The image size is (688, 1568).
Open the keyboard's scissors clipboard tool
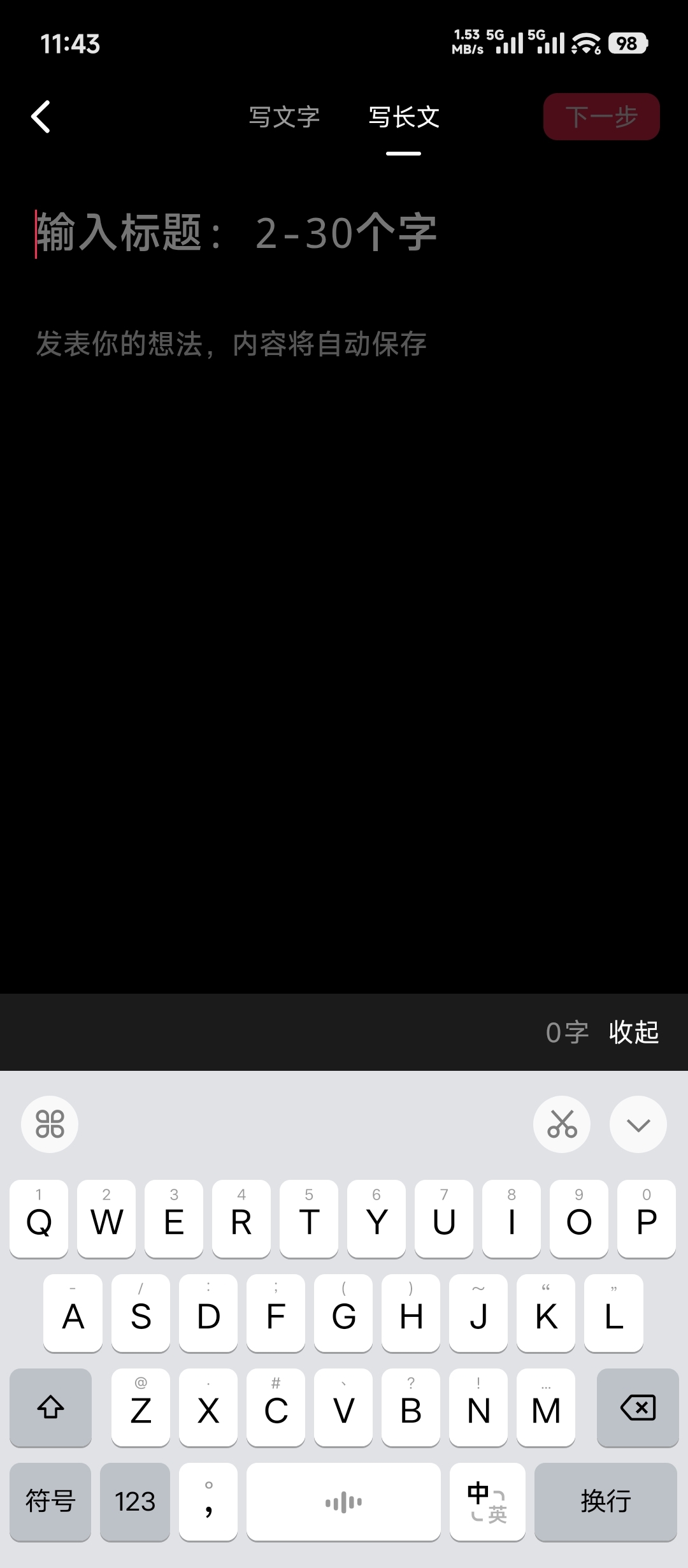coord(562,1124)
